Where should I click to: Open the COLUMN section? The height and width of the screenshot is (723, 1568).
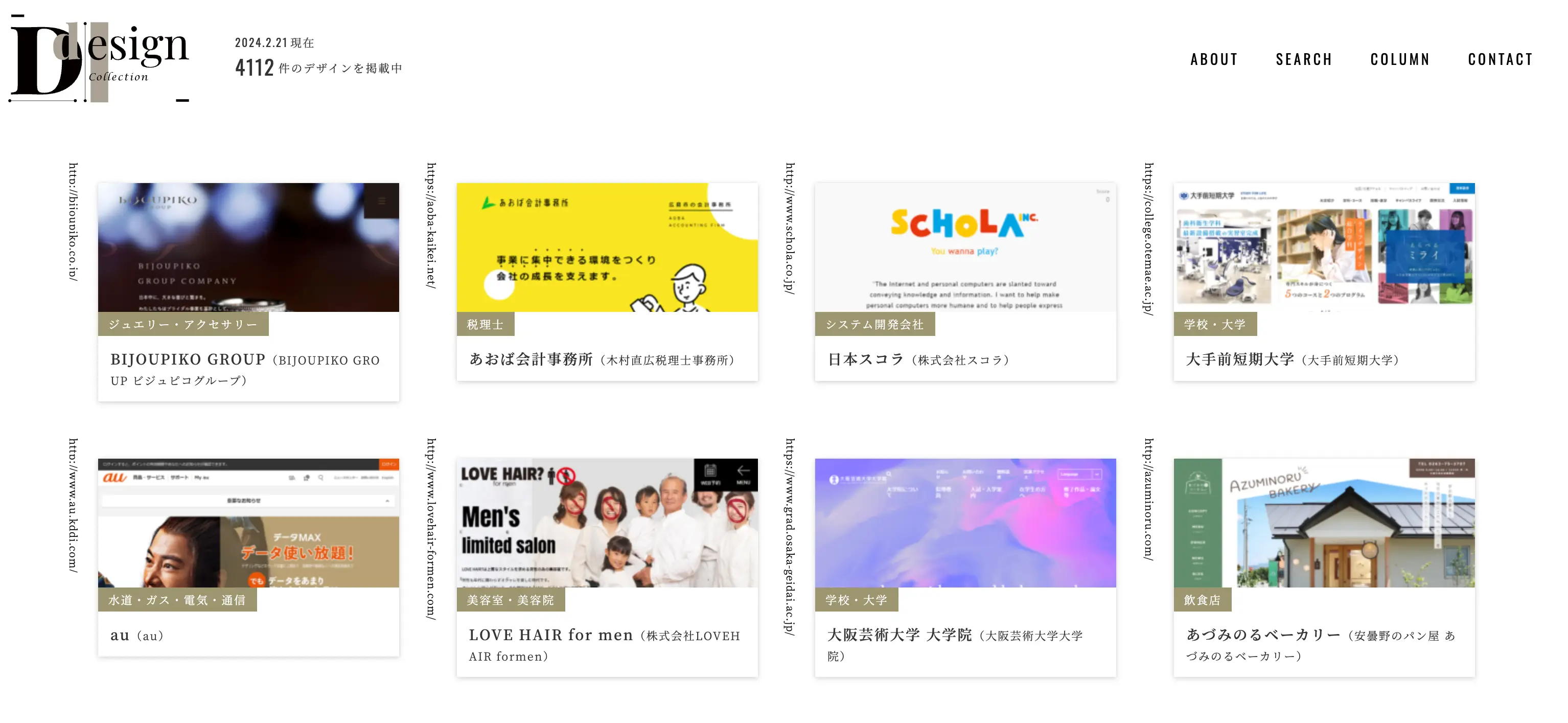(x=1400, y=59)
